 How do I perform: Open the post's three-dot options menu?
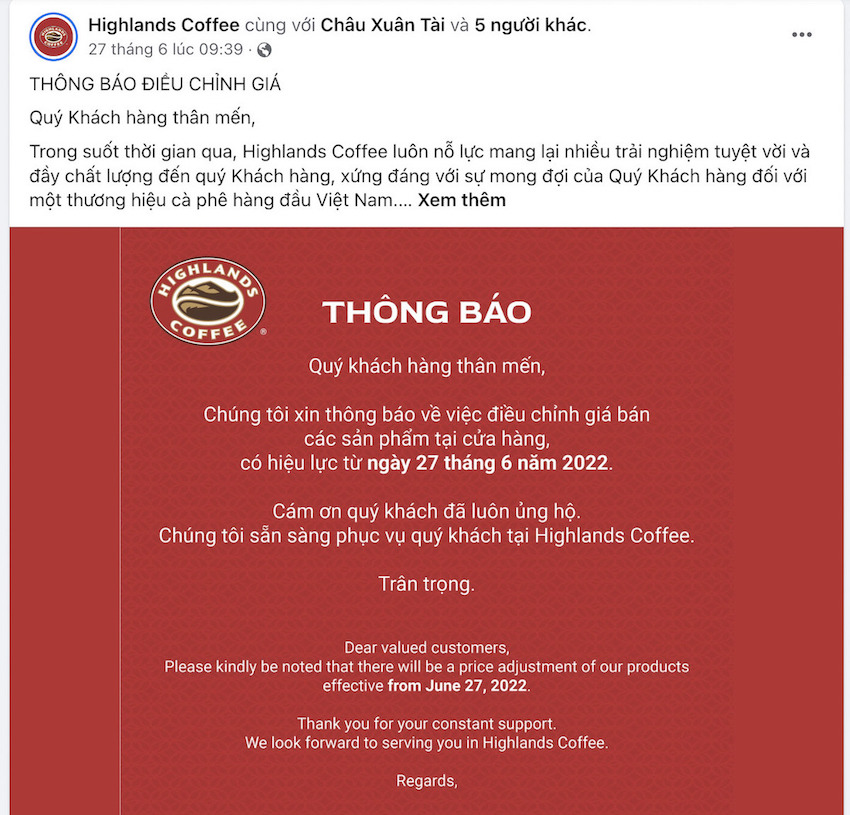click(801, 35)
